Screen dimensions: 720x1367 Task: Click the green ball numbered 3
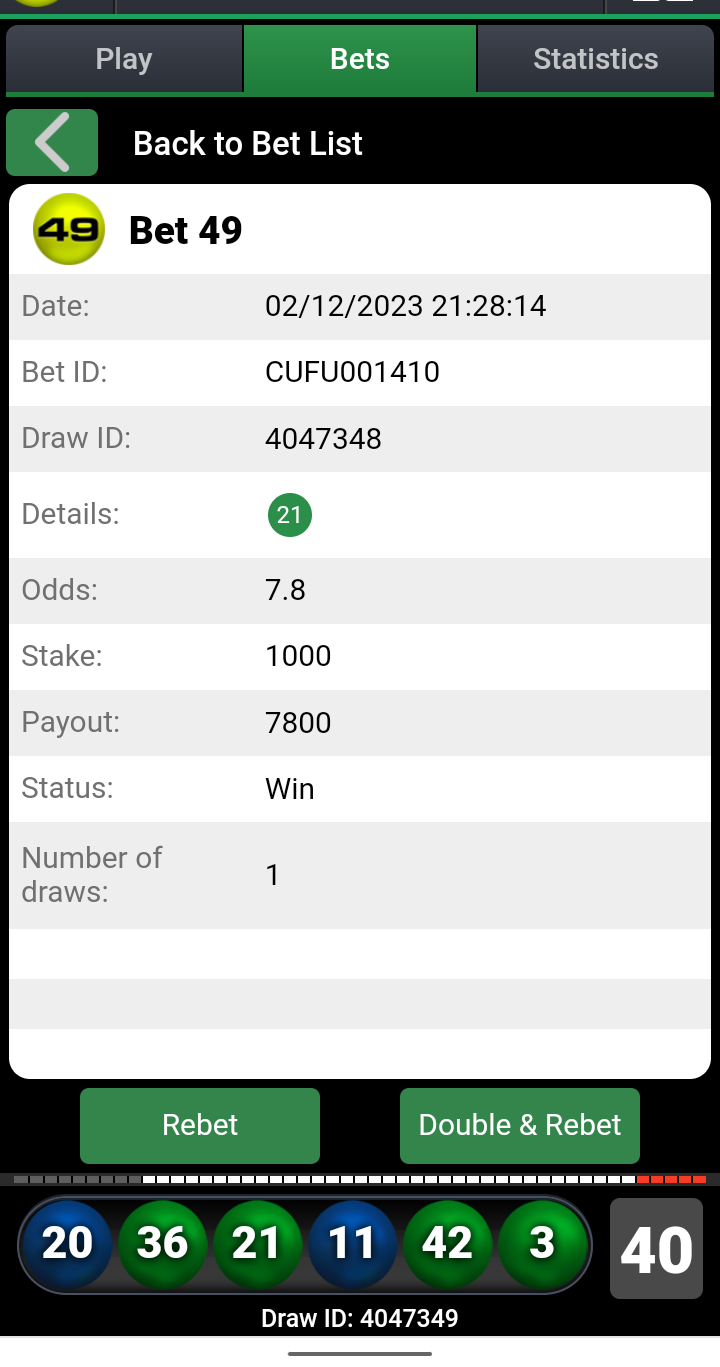click(x=541, y=1245)
